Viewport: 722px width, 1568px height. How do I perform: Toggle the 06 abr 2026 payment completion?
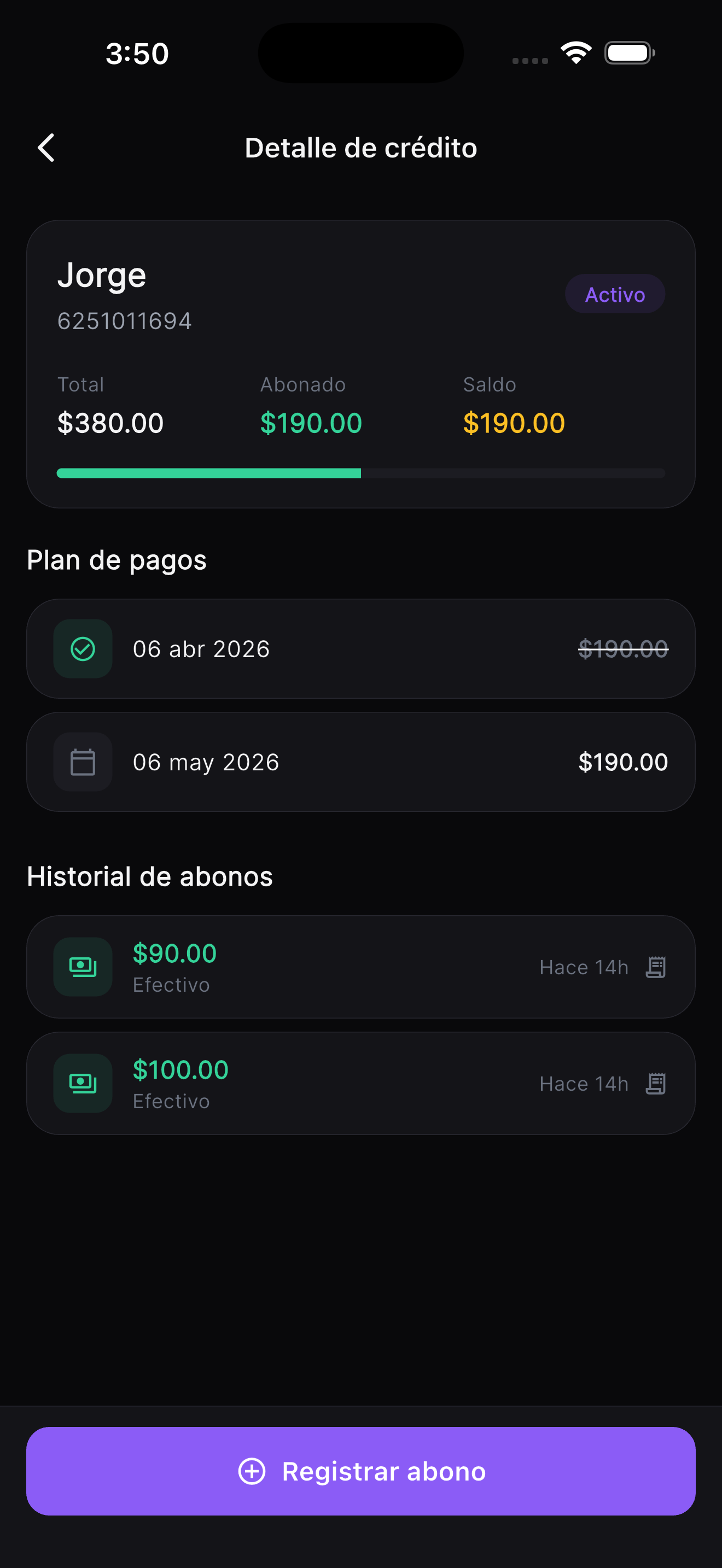(361, 649)
